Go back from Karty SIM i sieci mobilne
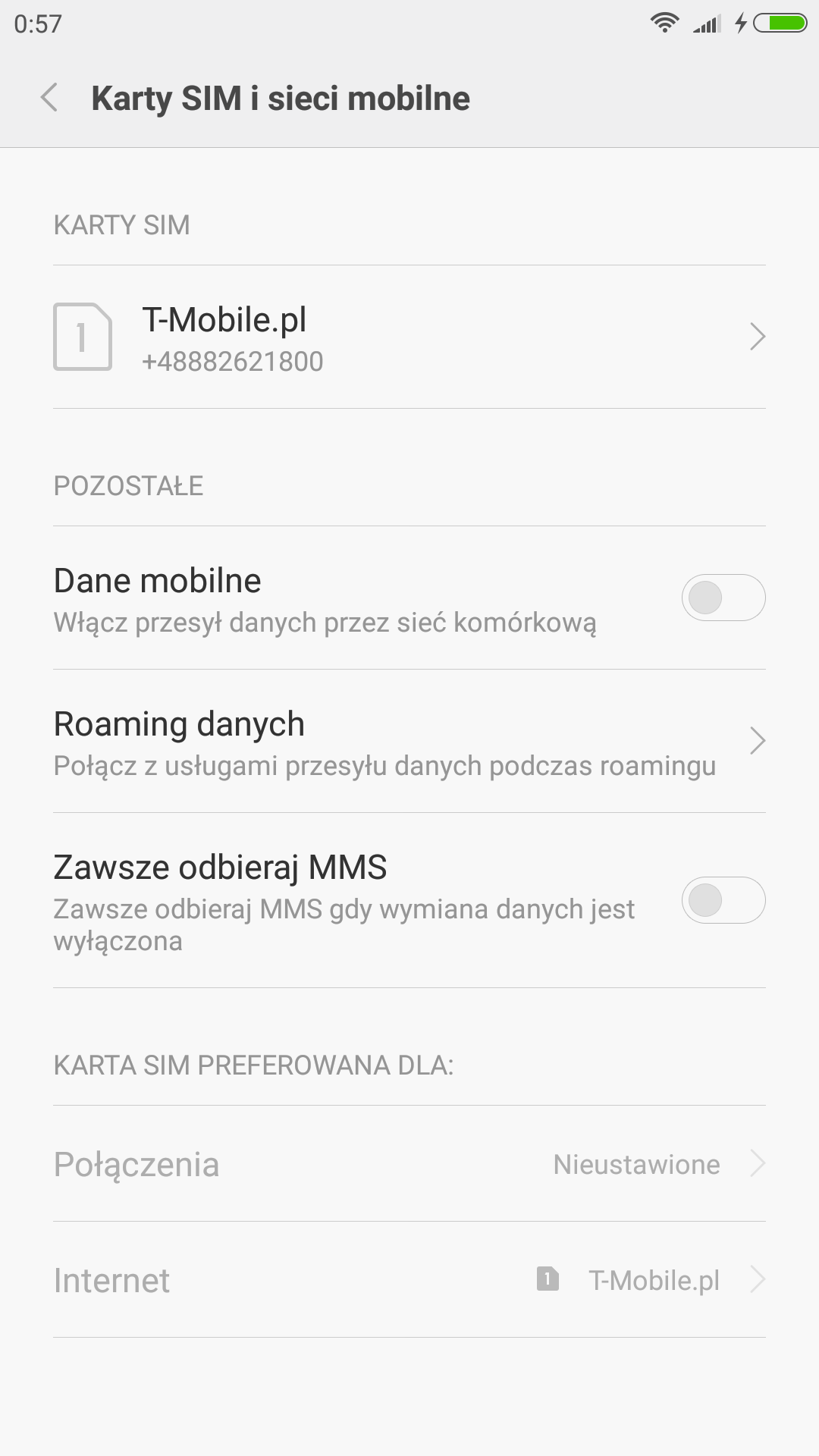This screenshot has width=819, height=1456. pos(49,98)
